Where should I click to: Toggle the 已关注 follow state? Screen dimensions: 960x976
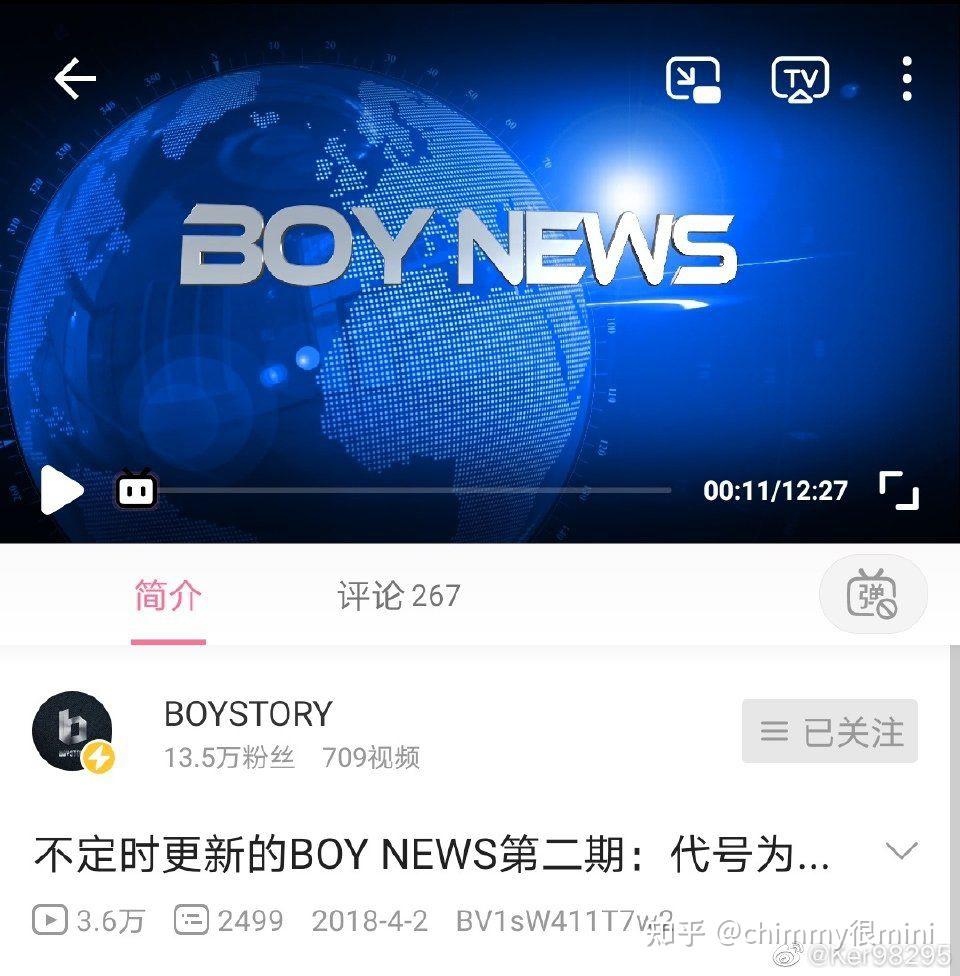click(x=829, y=731)
